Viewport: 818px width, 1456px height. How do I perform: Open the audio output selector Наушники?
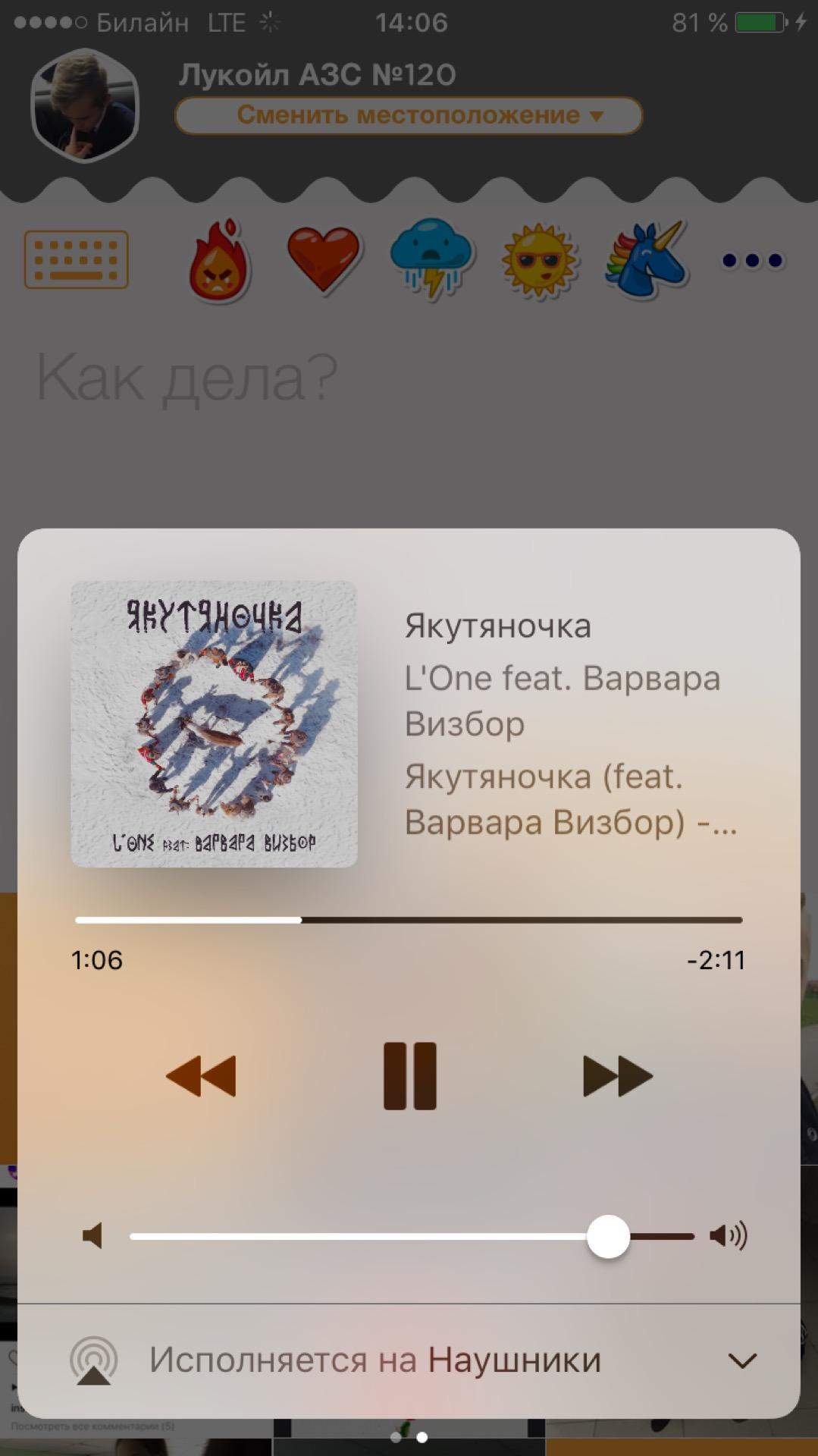409,1360
